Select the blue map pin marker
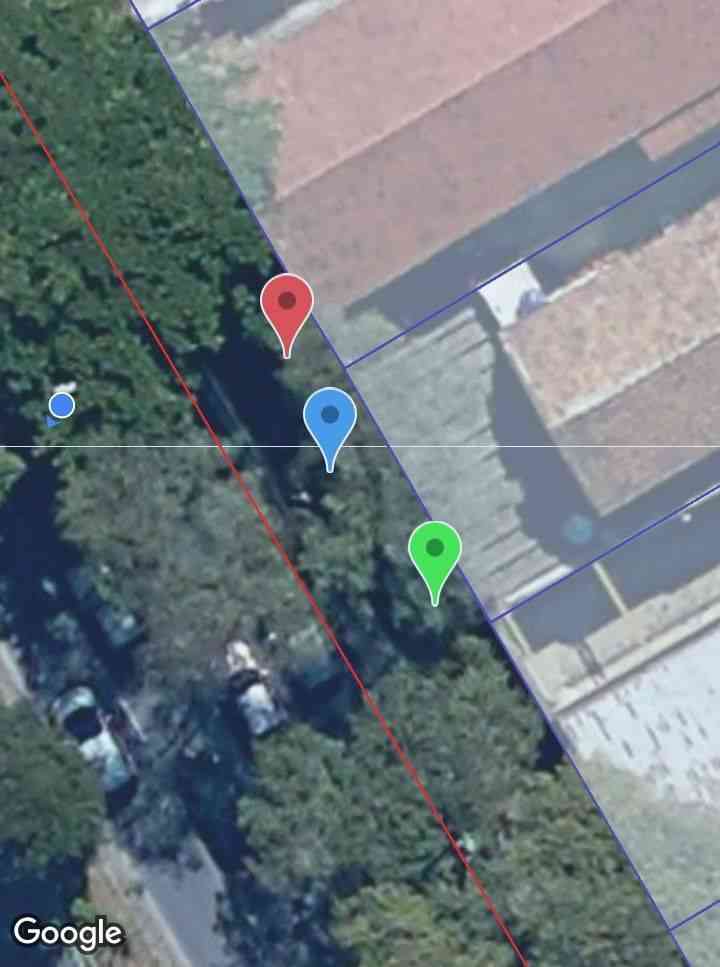 point(330,417)
